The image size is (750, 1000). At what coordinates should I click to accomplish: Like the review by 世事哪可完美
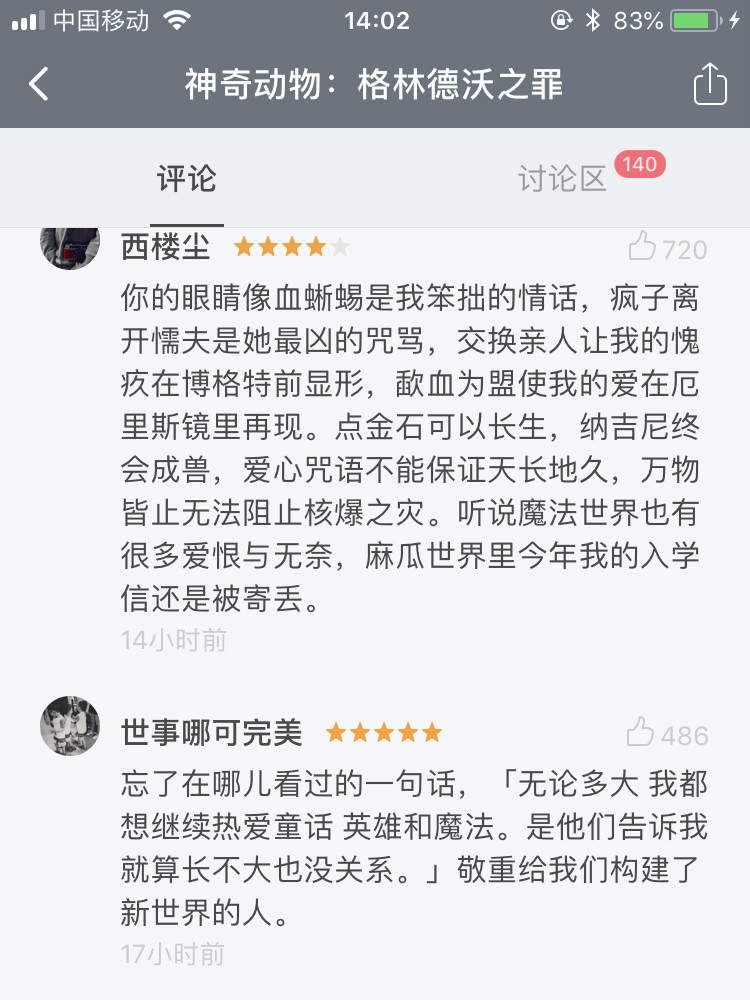pyautogui.click(x=641, y=734)
